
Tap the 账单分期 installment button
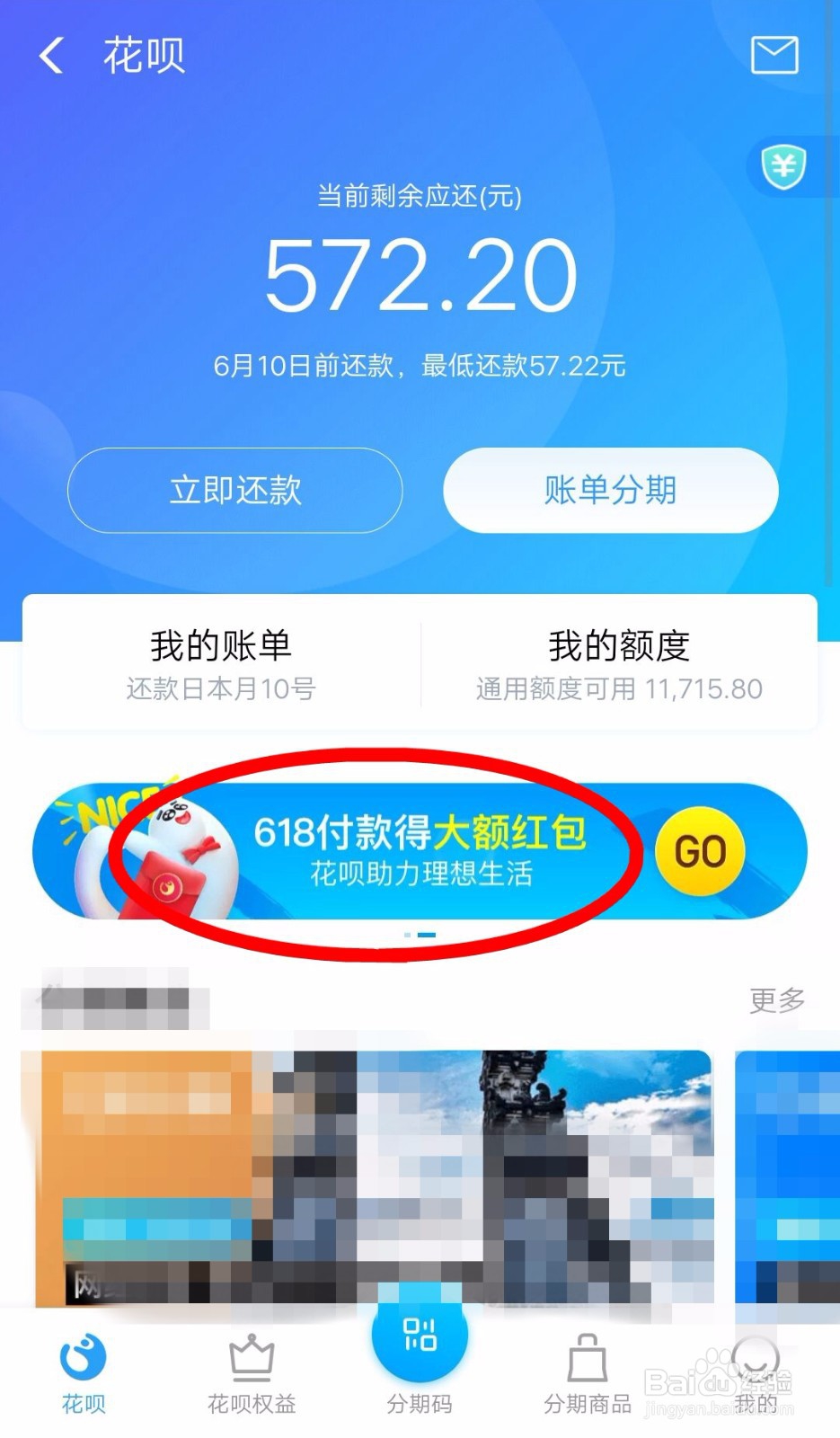[x=609, y=491]
